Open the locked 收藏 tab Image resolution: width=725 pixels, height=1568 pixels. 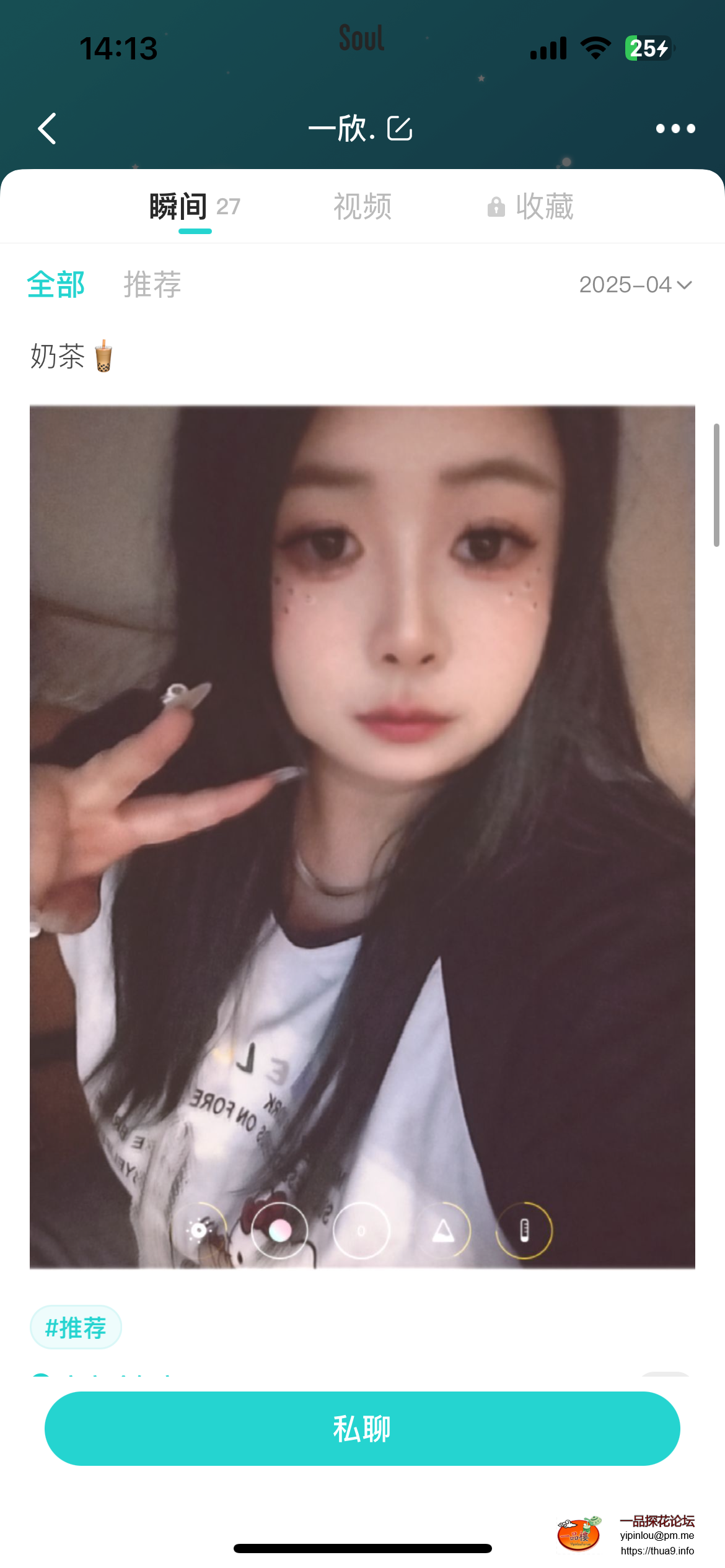pos(531,207)
